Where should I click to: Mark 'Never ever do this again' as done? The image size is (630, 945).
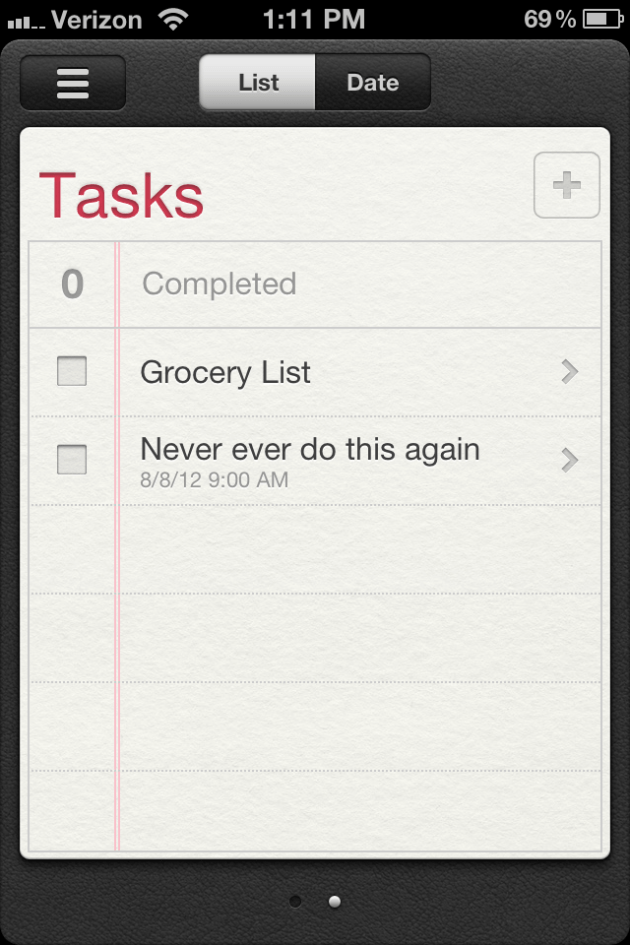pos(72,460)
